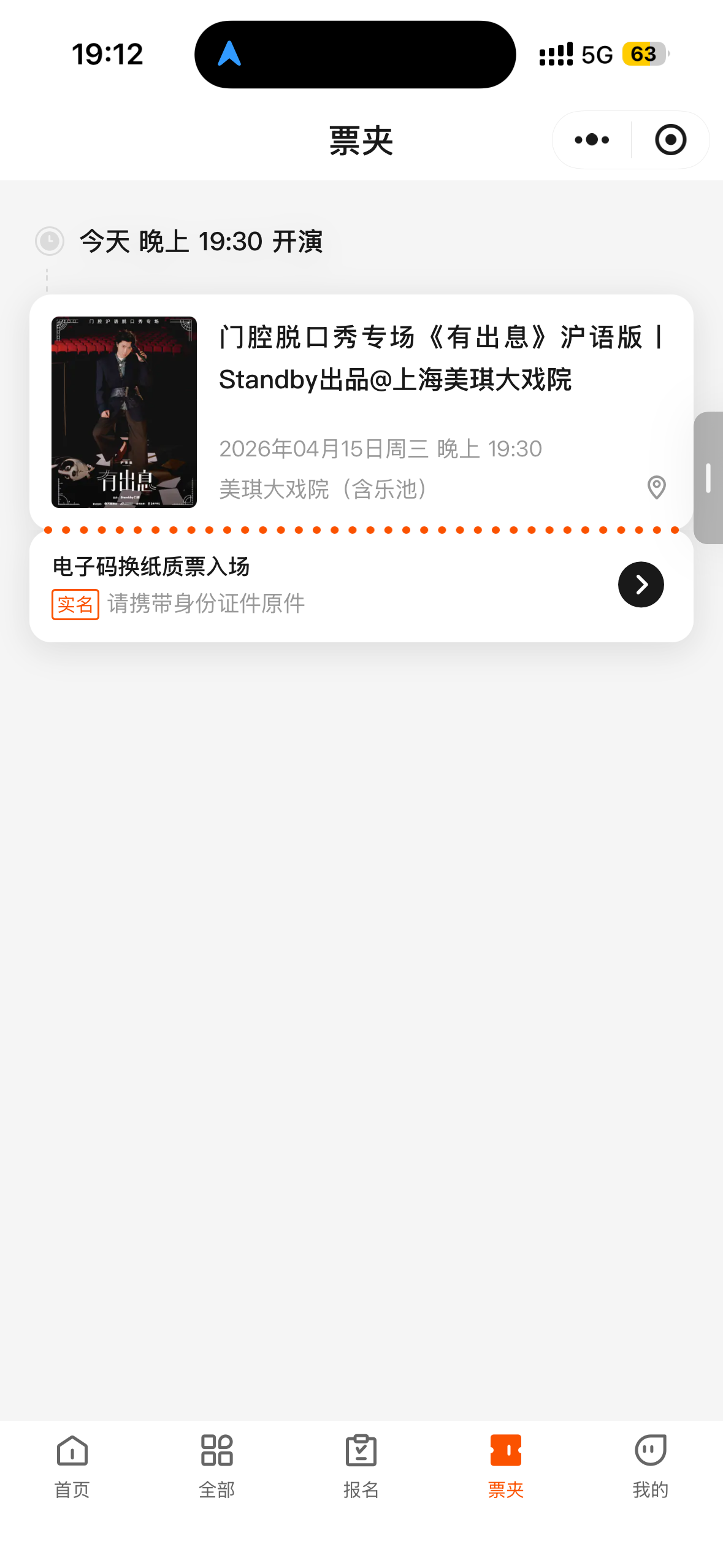Open the mini program more options menu
The image size is (723, 1568).
(x=592, y=140)
